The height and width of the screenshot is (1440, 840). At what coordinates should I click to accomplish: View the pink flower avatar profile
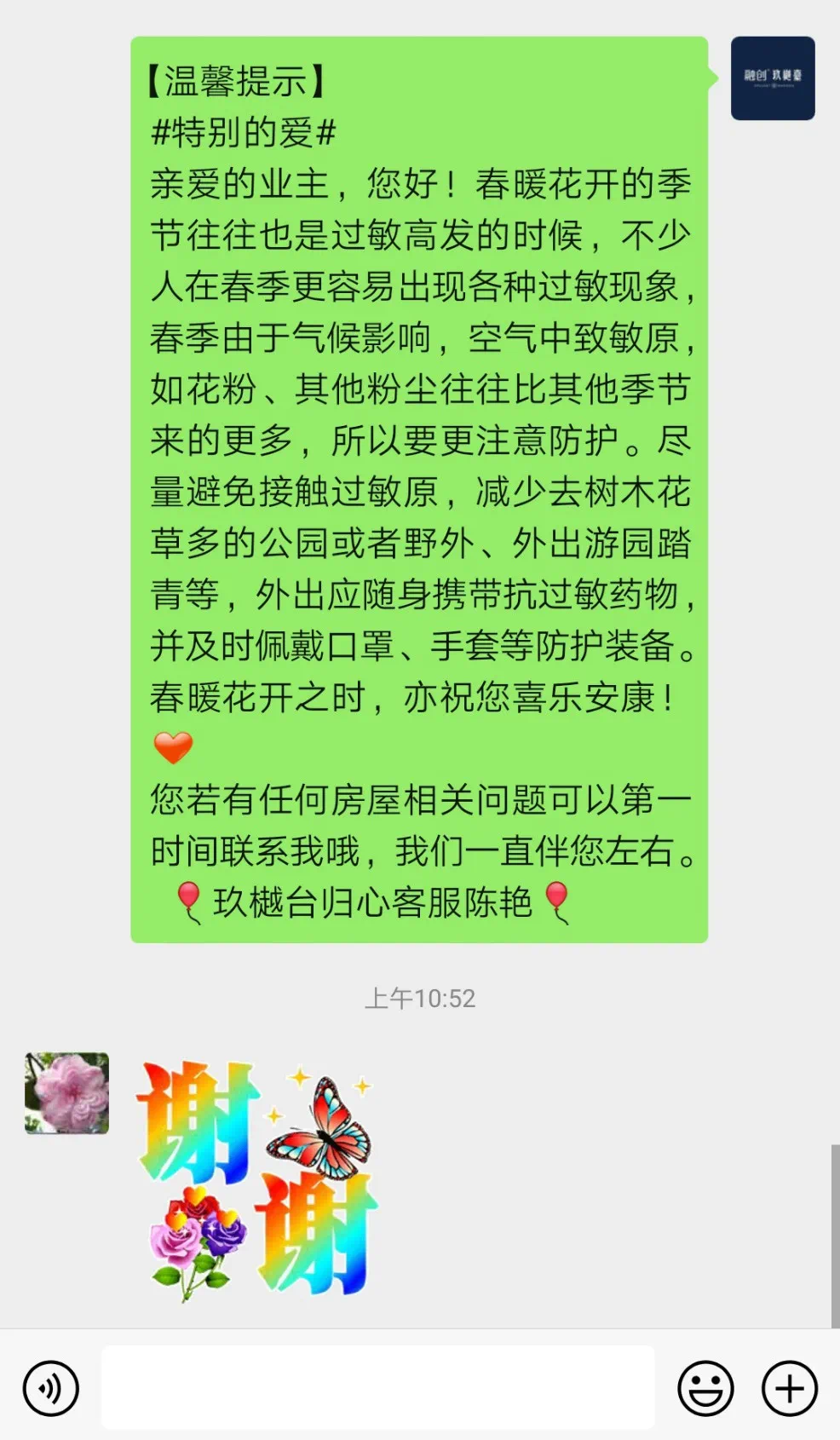[67, 1092]
